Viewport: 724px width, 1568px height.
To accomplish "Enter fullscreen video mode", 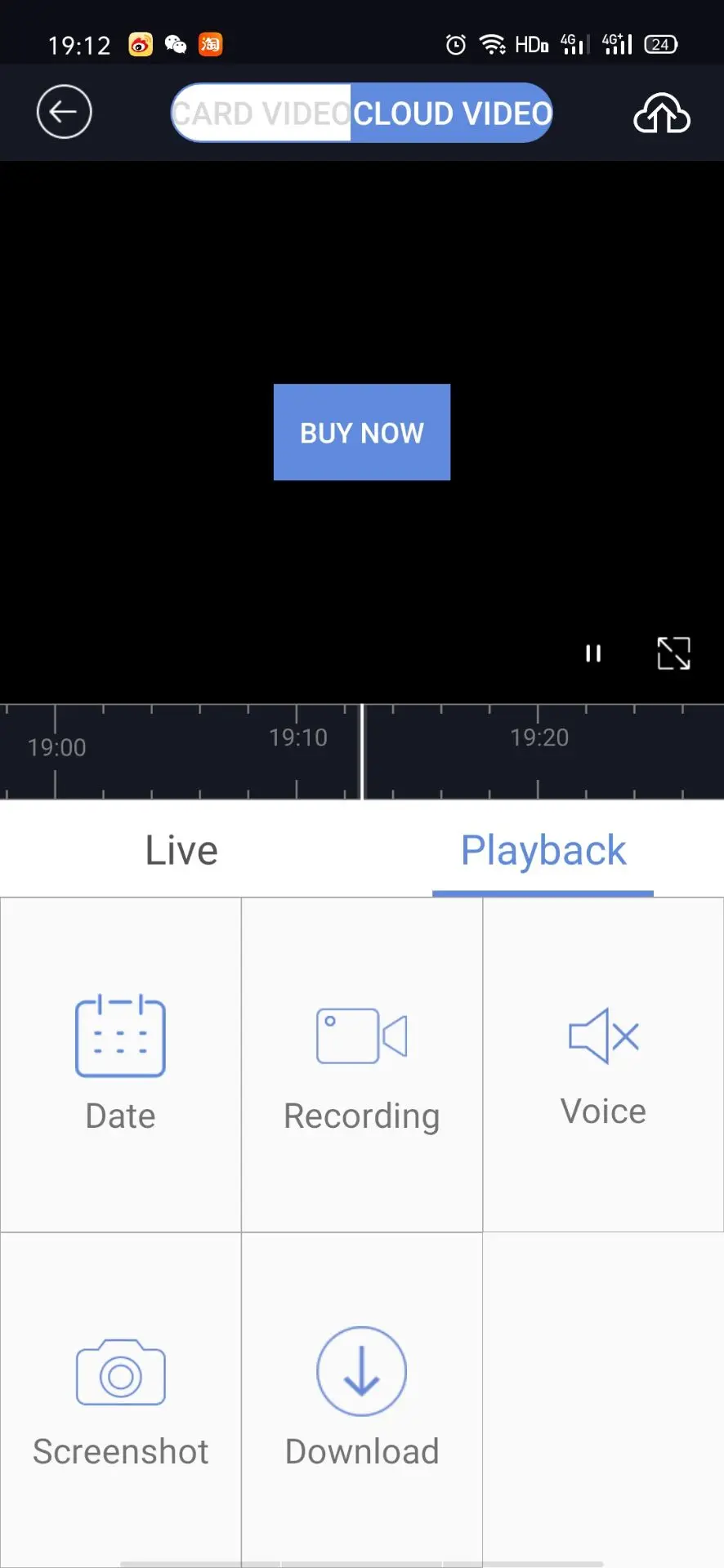I will coord(673,653).
